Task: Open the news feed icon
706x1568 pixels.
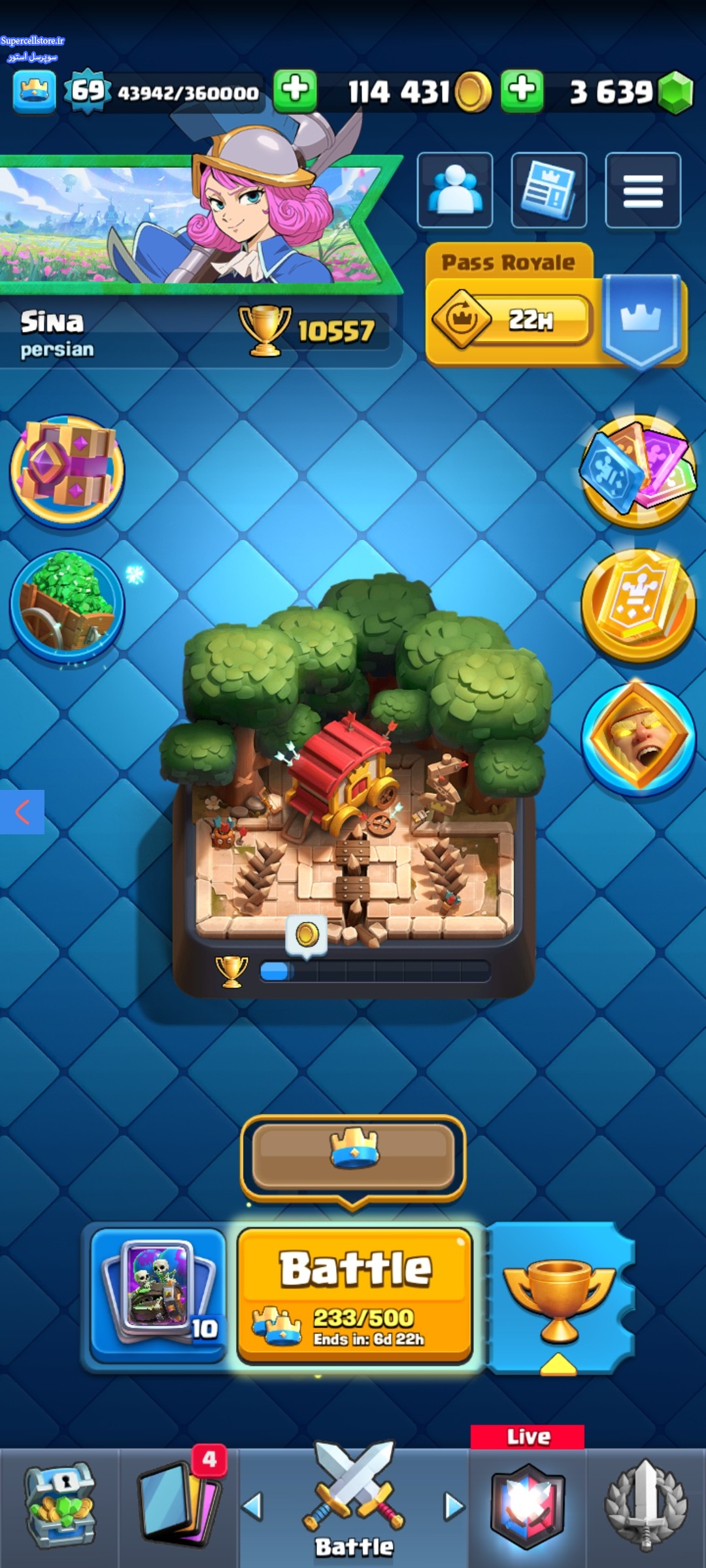Action: [x=549, y=190]
